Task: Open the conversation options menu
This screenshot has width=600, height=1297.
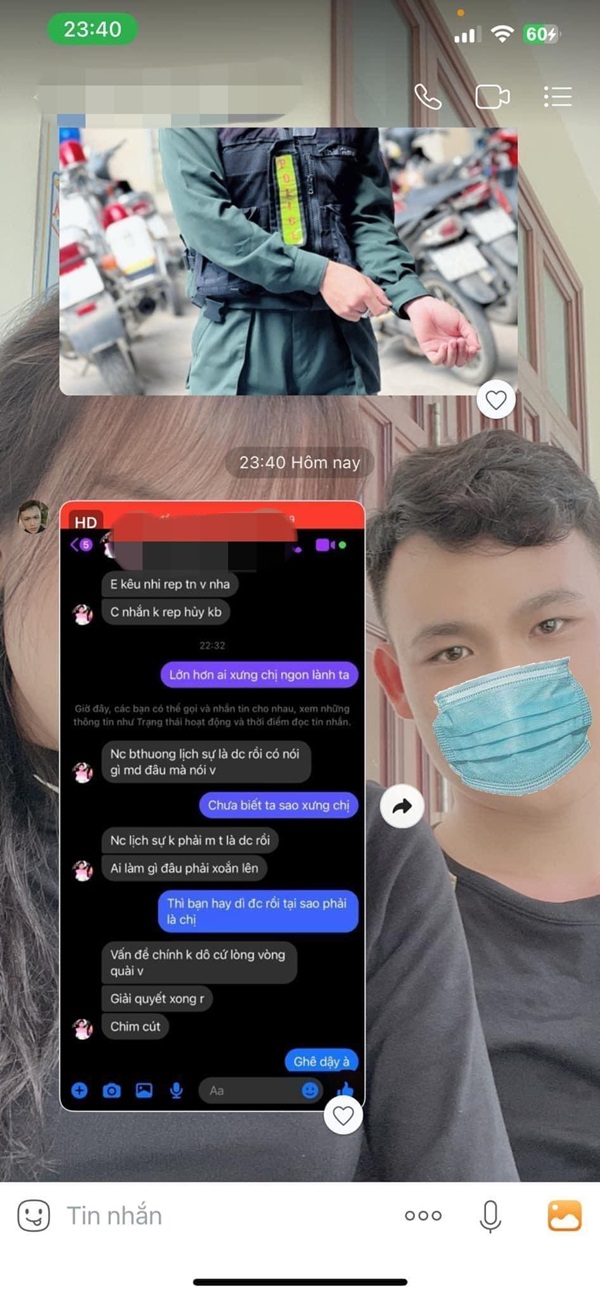Action: 557,96
